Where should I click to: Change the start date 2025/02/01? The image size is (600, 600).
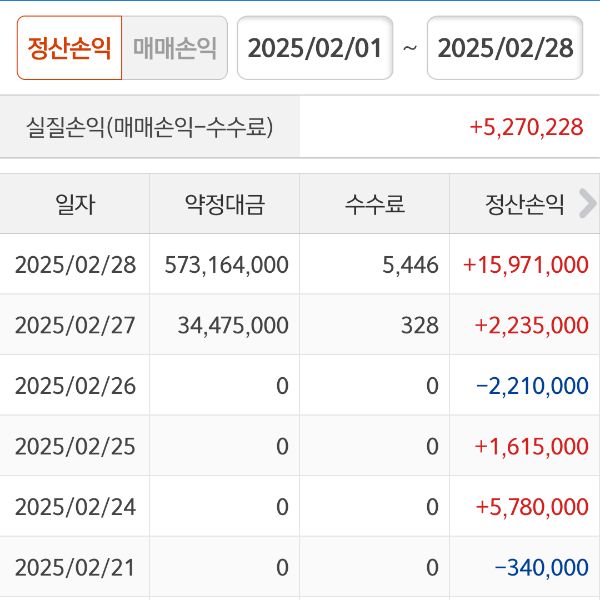pyautogui.click(x=315, y=48)
